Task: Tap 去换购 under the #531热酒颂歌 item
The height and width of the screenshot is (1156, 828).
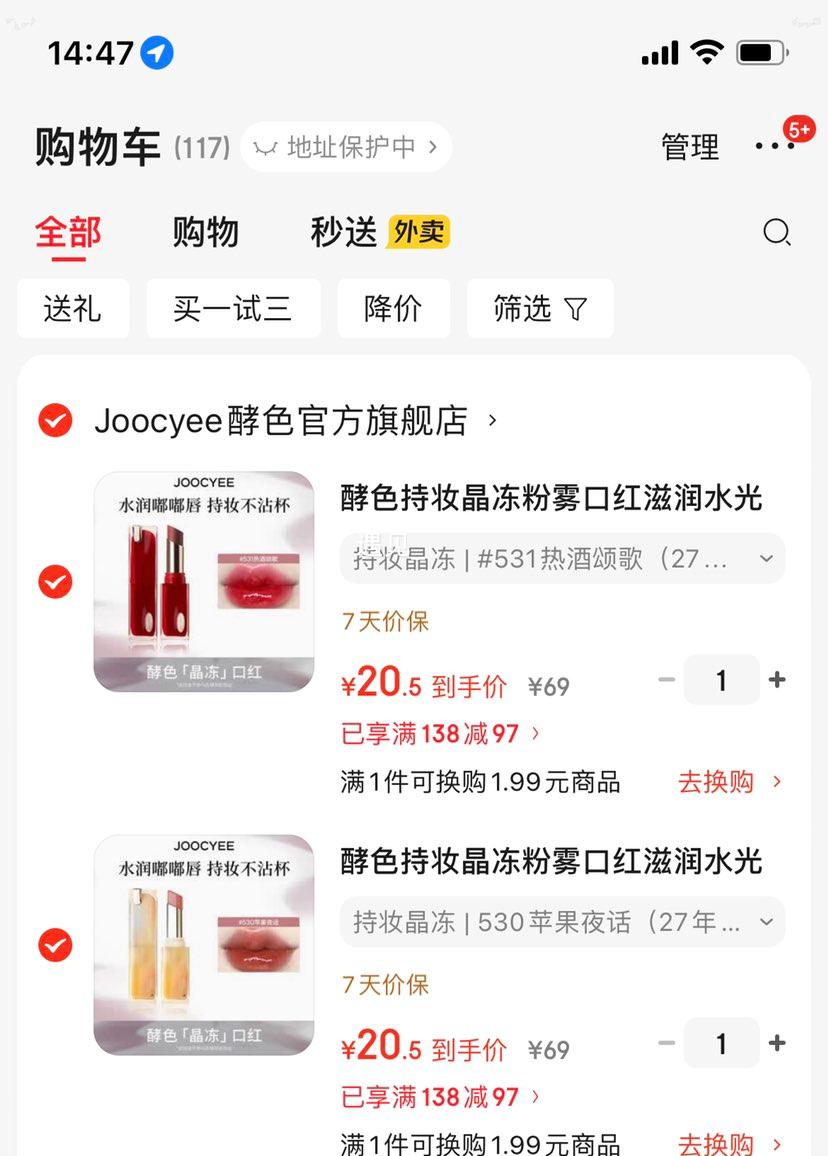Action: pos(728,782)
